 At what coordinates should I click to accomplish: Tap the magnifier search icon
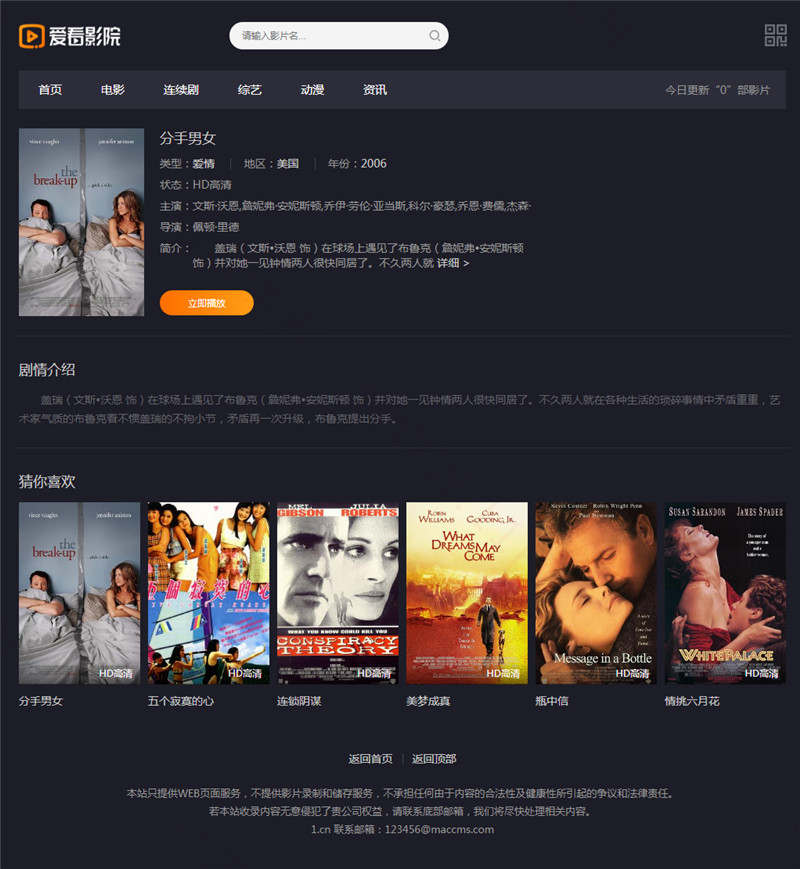[435, 36]
